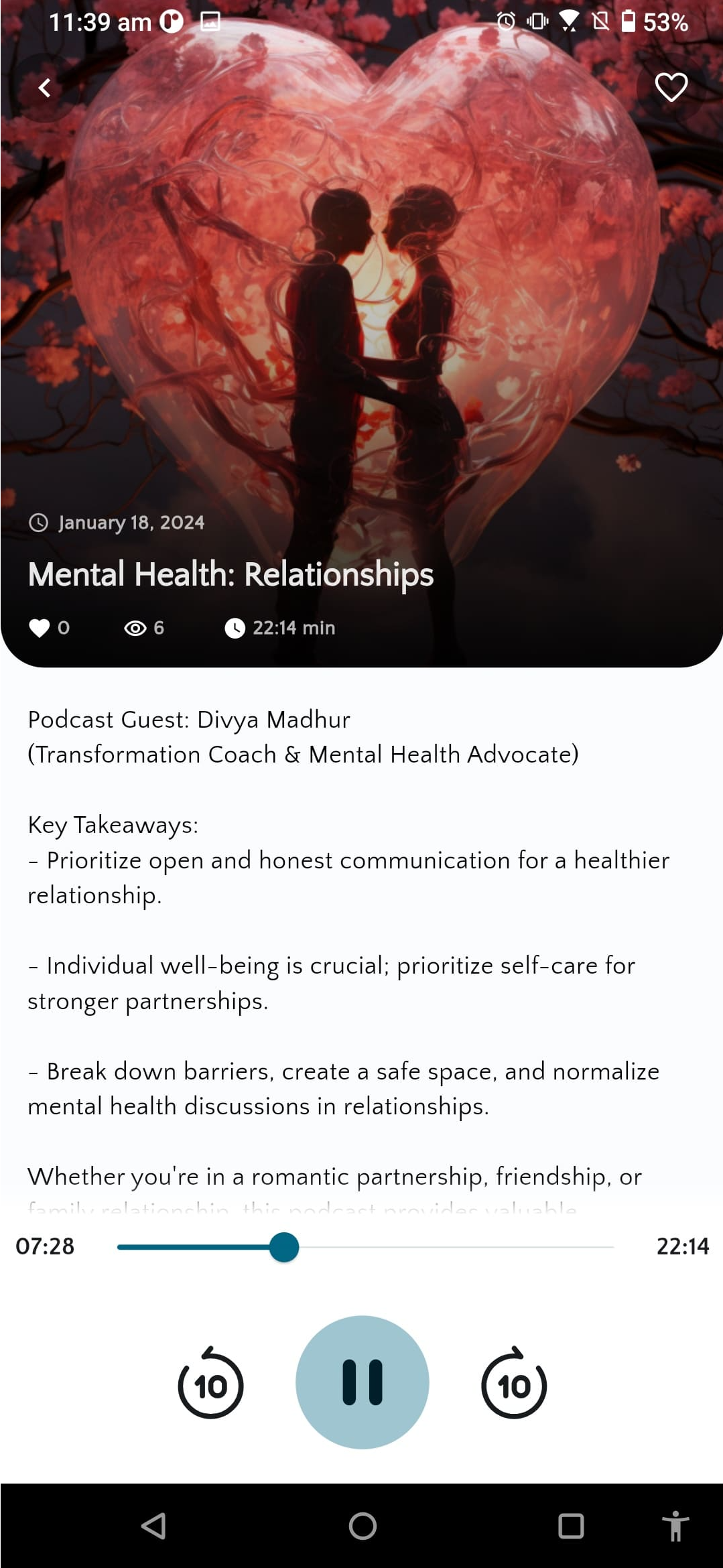This screenshot has width=723, height=1568.
Task: Skip forward 10 seconds in episode
Action: 513,1384
